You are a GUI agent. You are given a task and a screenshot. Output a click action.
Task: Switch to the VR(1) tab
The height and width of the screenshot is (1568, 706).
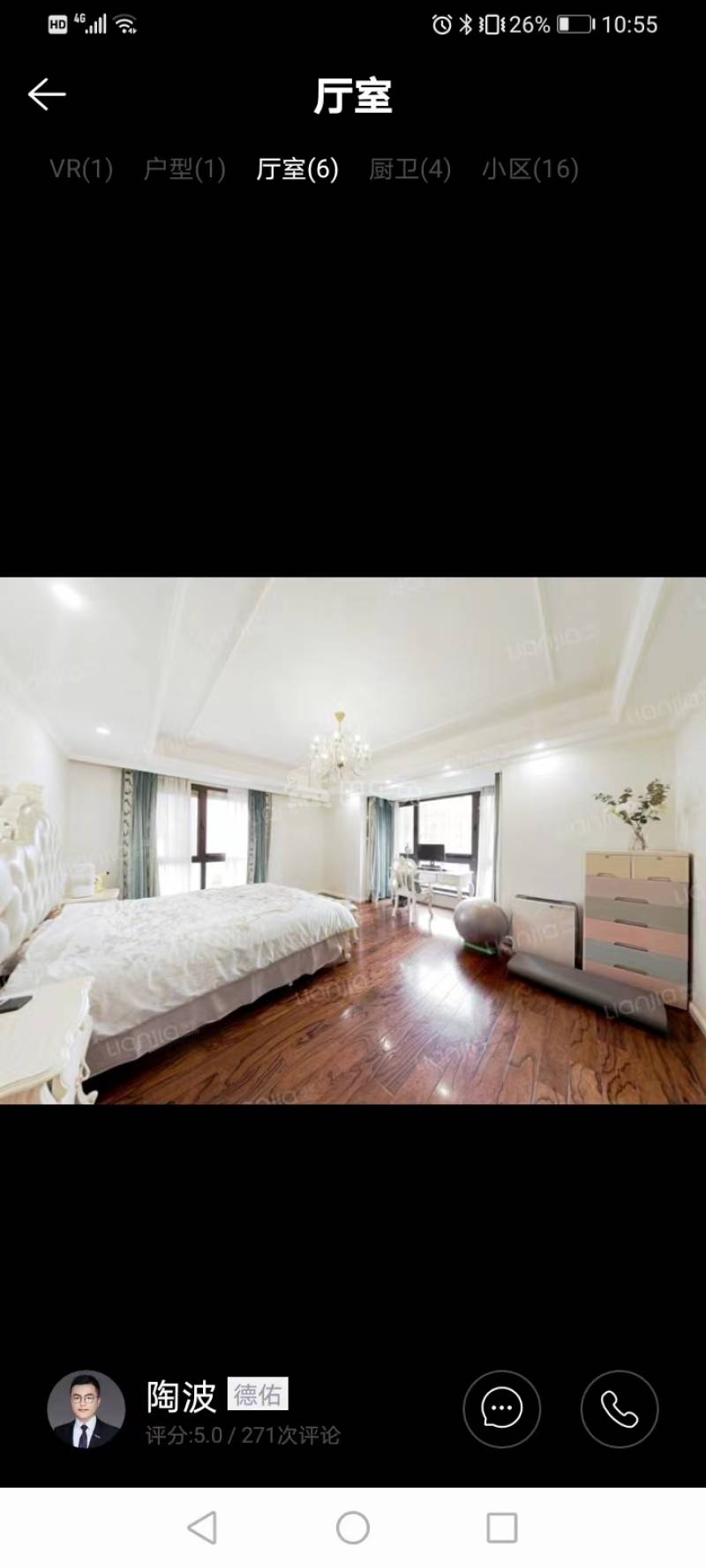[81, 168]
